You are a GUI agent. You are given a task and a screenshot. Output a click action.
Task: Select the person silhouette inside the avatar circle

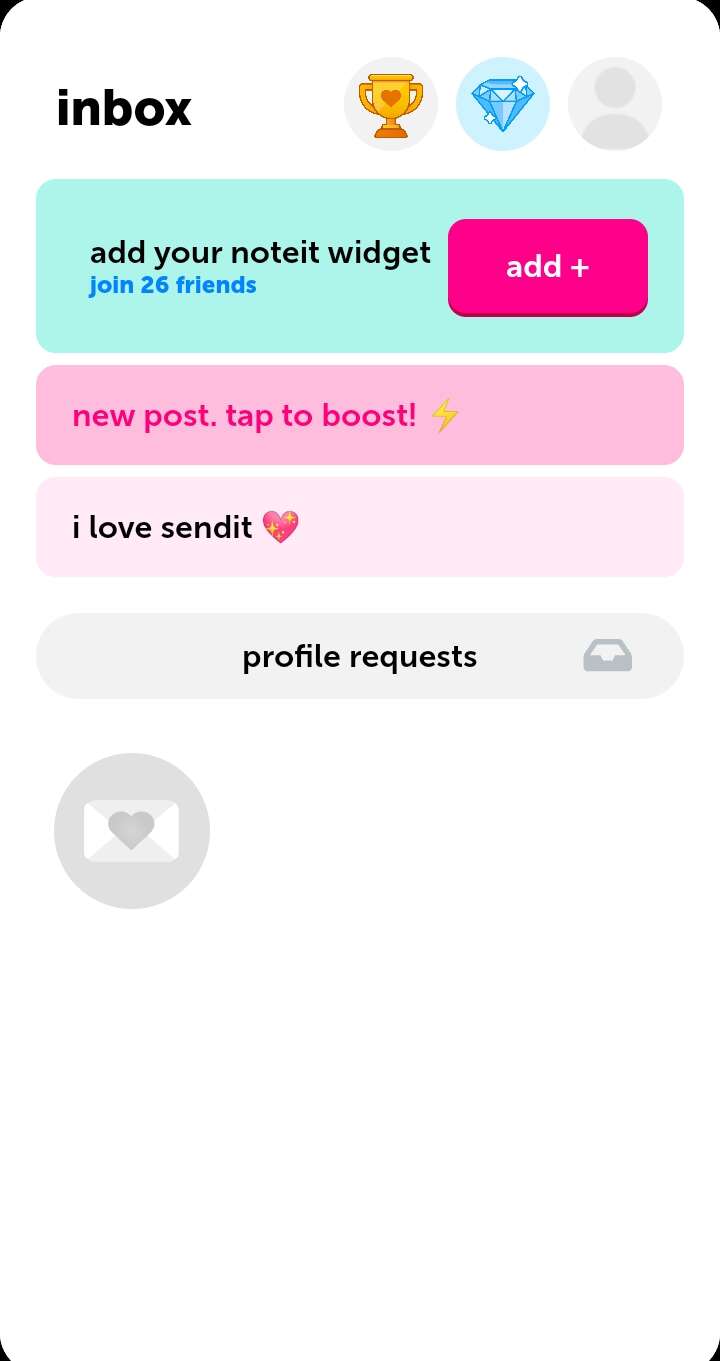(x=614, y=103)
